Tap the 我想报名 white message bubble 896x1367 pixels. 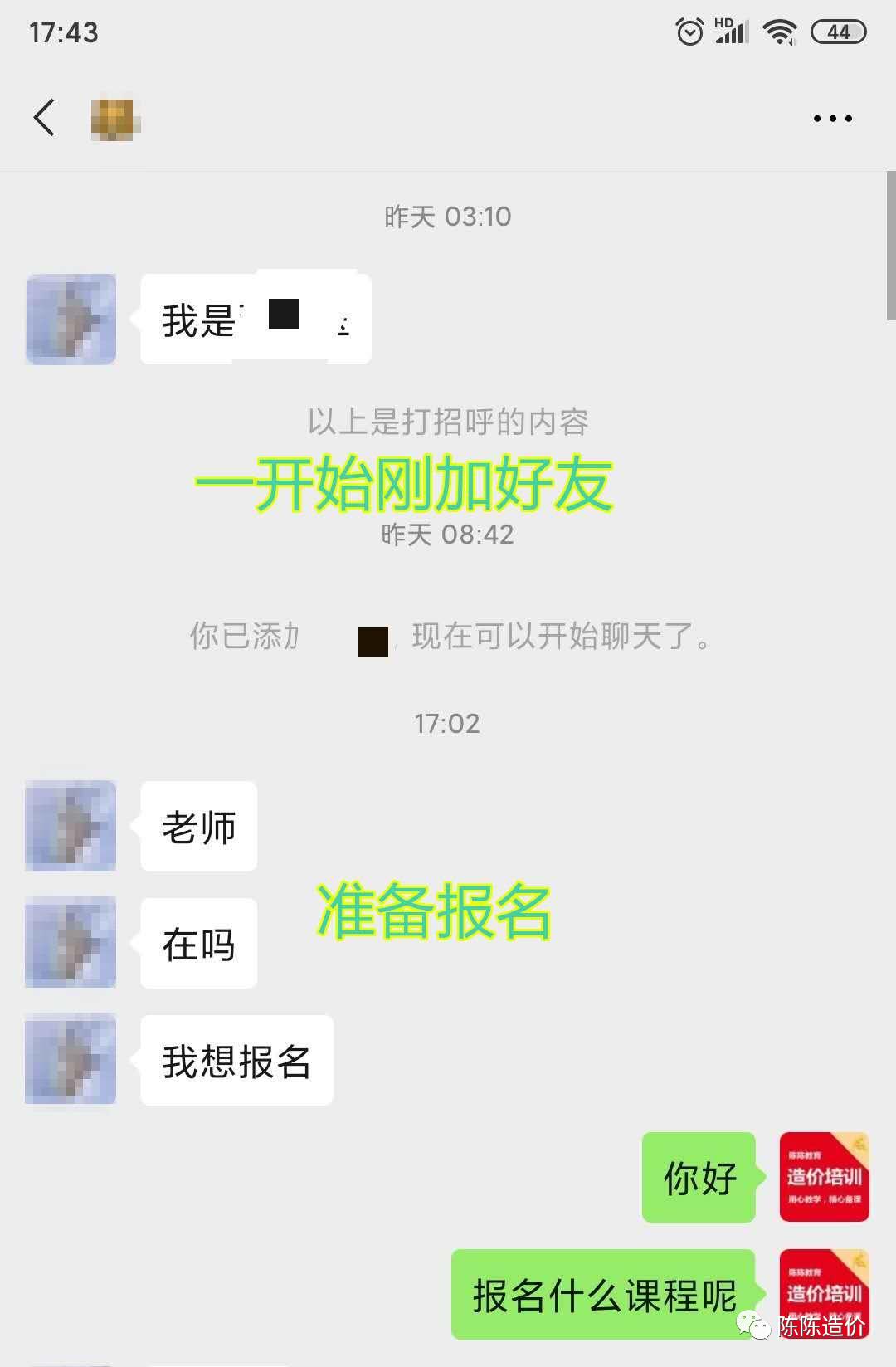click(236, 1060)
